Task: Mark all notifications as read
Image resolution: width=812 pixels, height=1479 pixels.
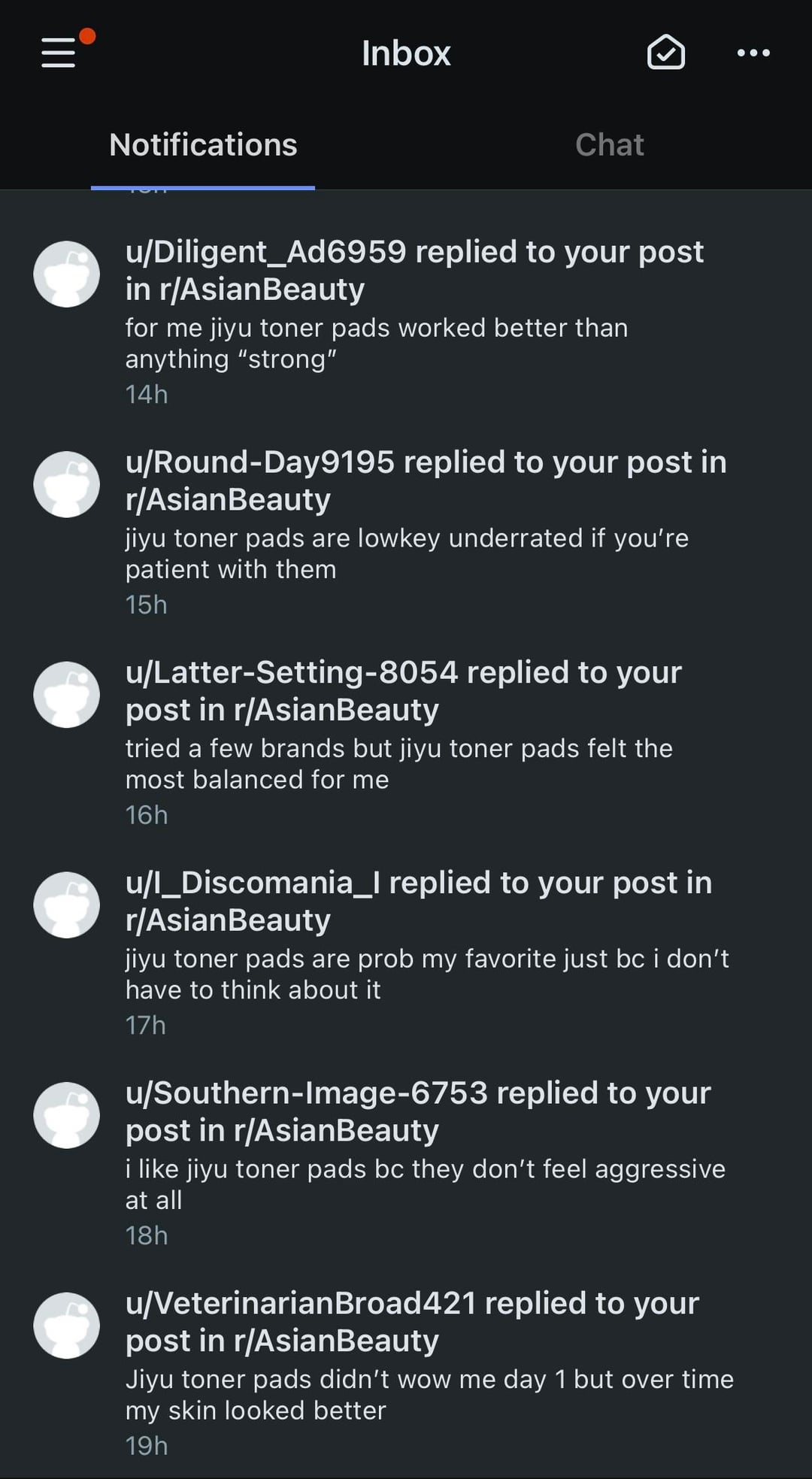Action: pos(665,53)
